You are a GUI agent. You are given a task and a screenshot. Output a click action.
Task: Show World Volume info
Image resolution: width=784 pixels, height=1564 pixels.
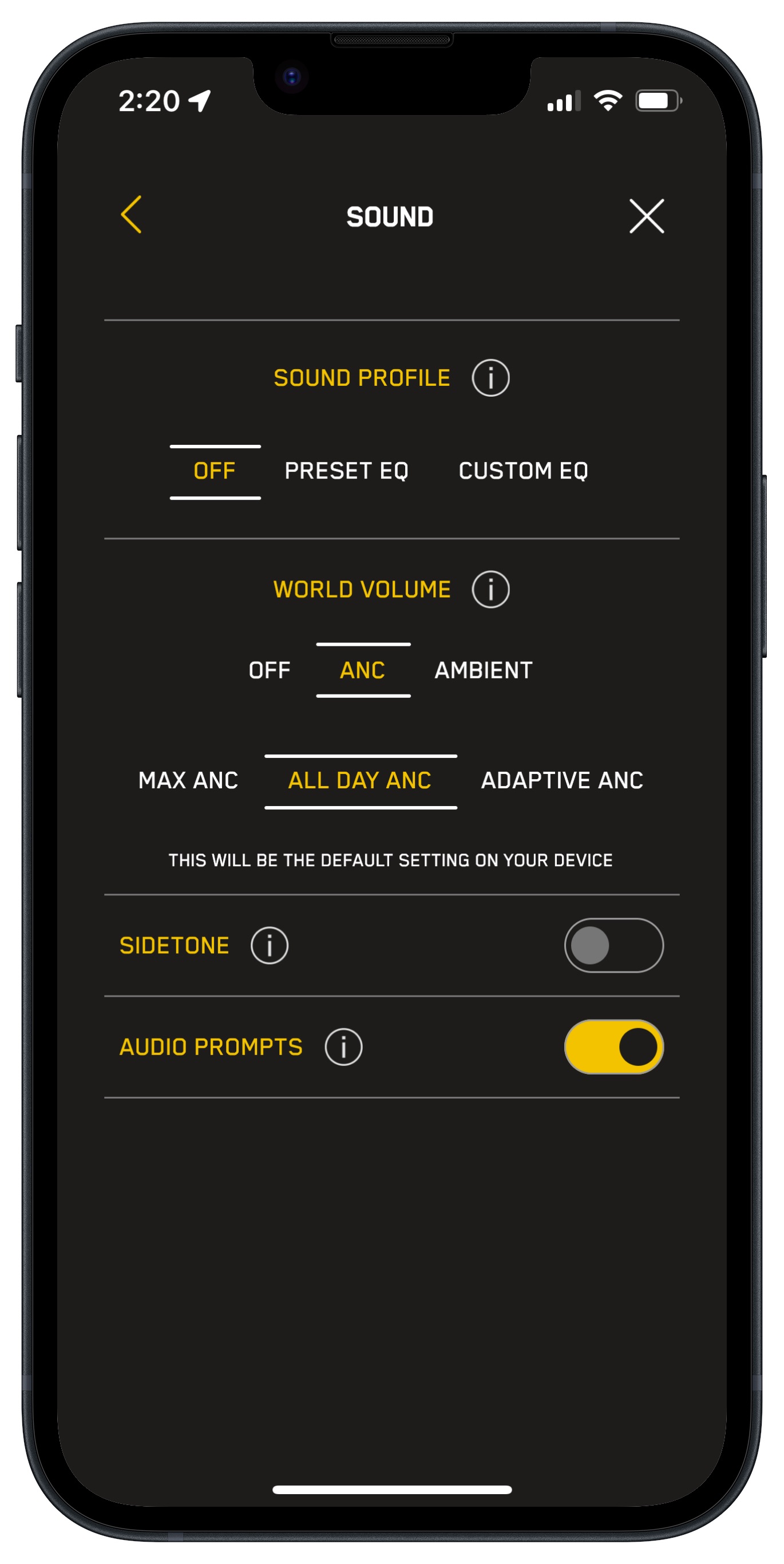click(x=490, y=589)
